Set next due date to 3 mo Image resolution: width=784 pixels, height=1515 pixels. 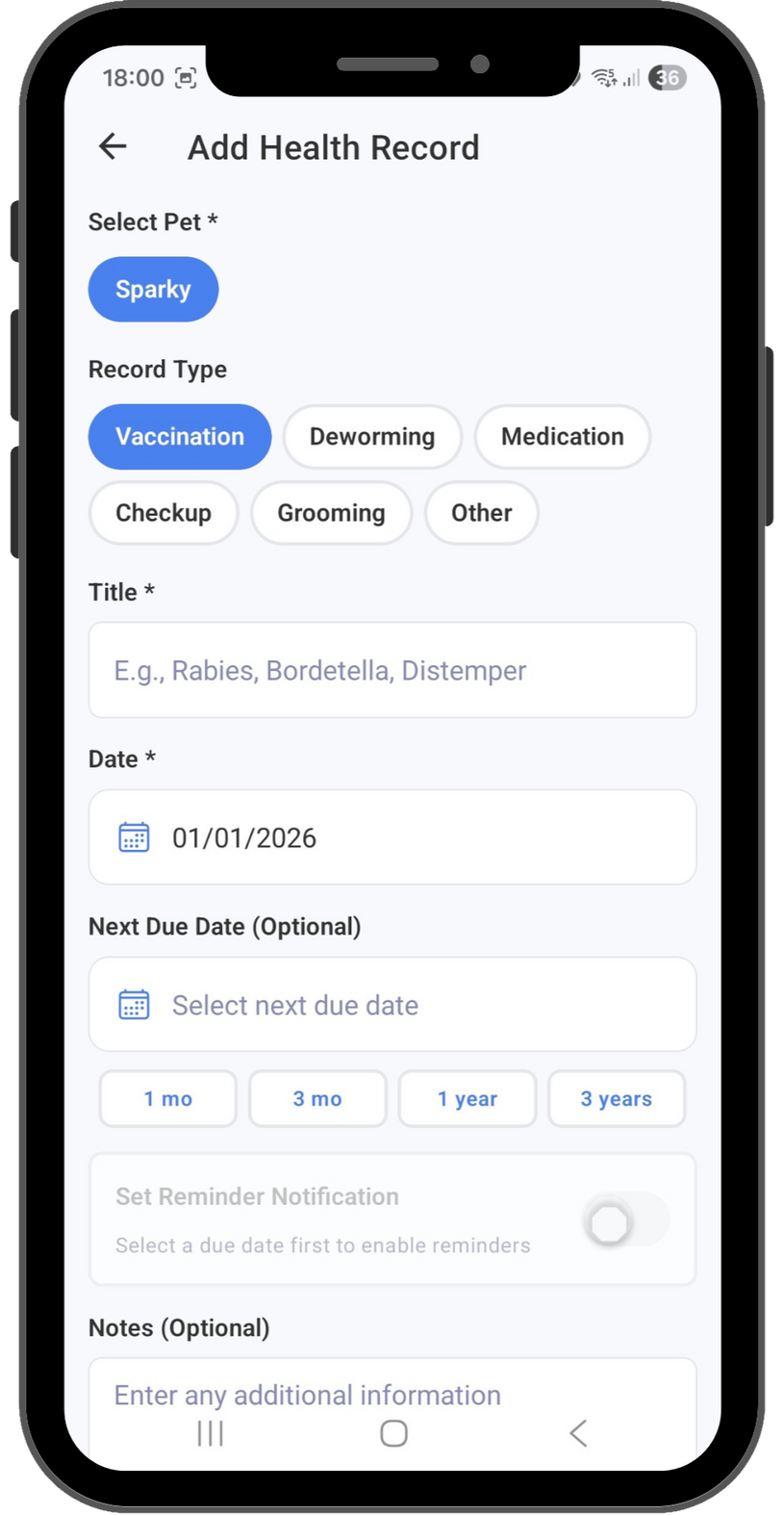tap(317, 1098)
